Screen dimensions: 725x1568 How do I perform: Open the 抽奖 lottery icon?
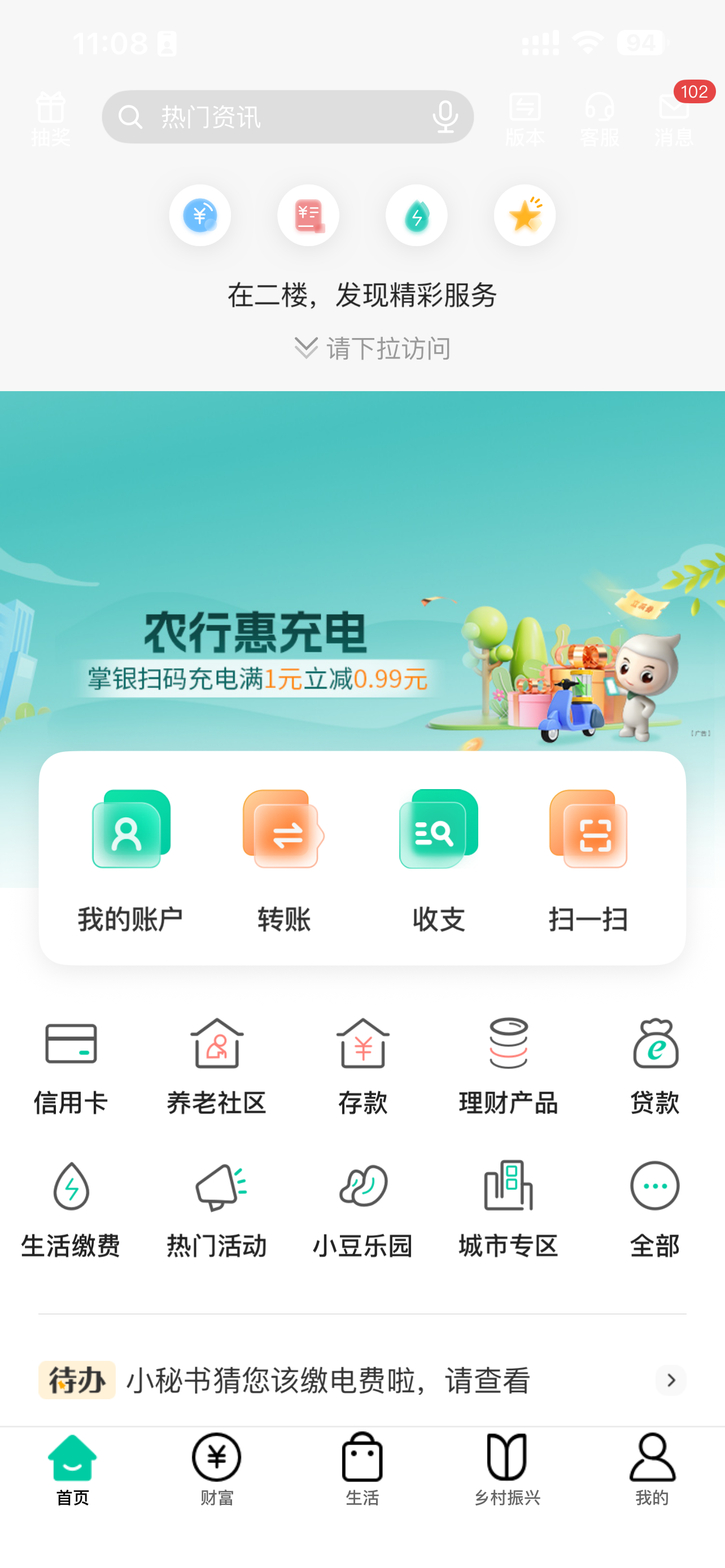50,118
